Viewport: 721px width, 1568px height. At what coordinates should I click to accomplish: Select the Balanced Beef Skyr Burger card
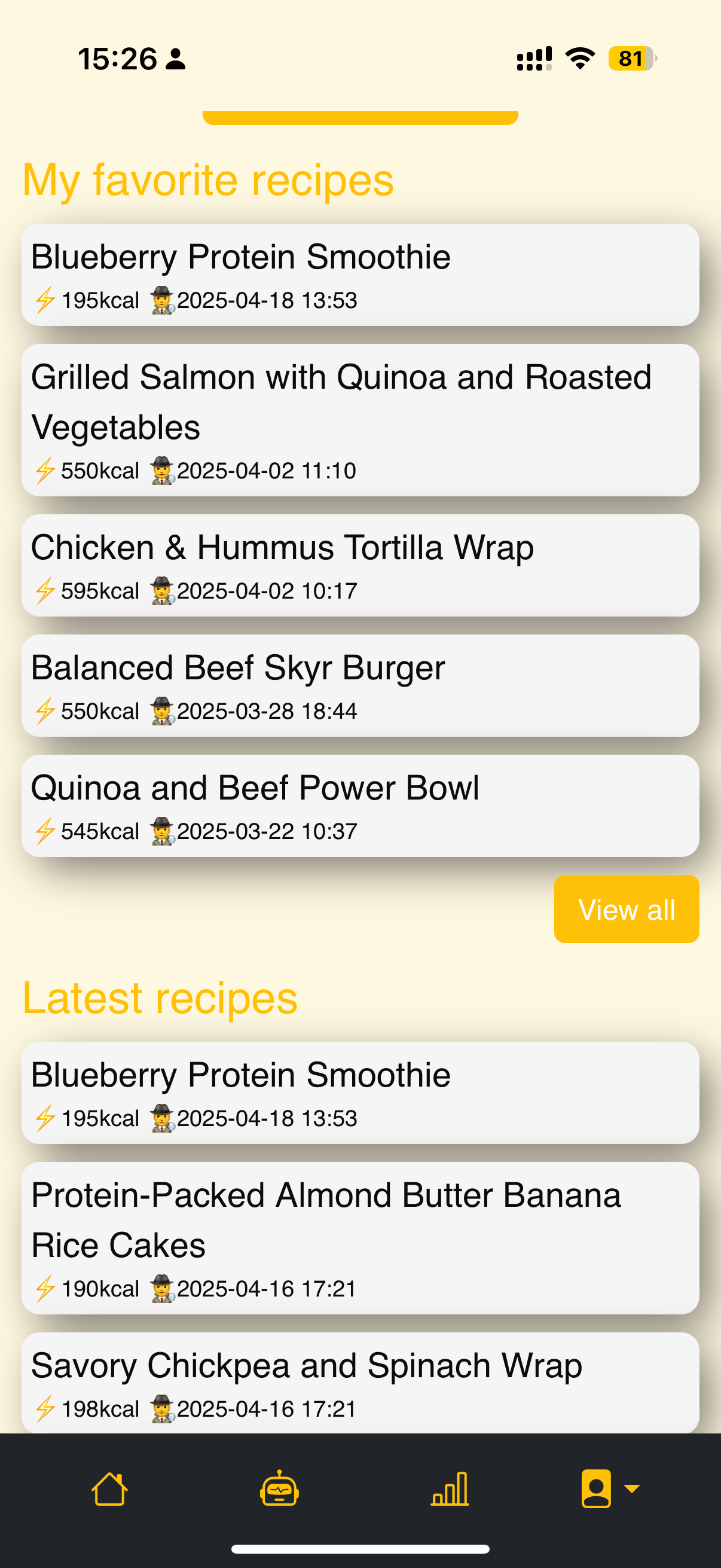pos(360,685)
